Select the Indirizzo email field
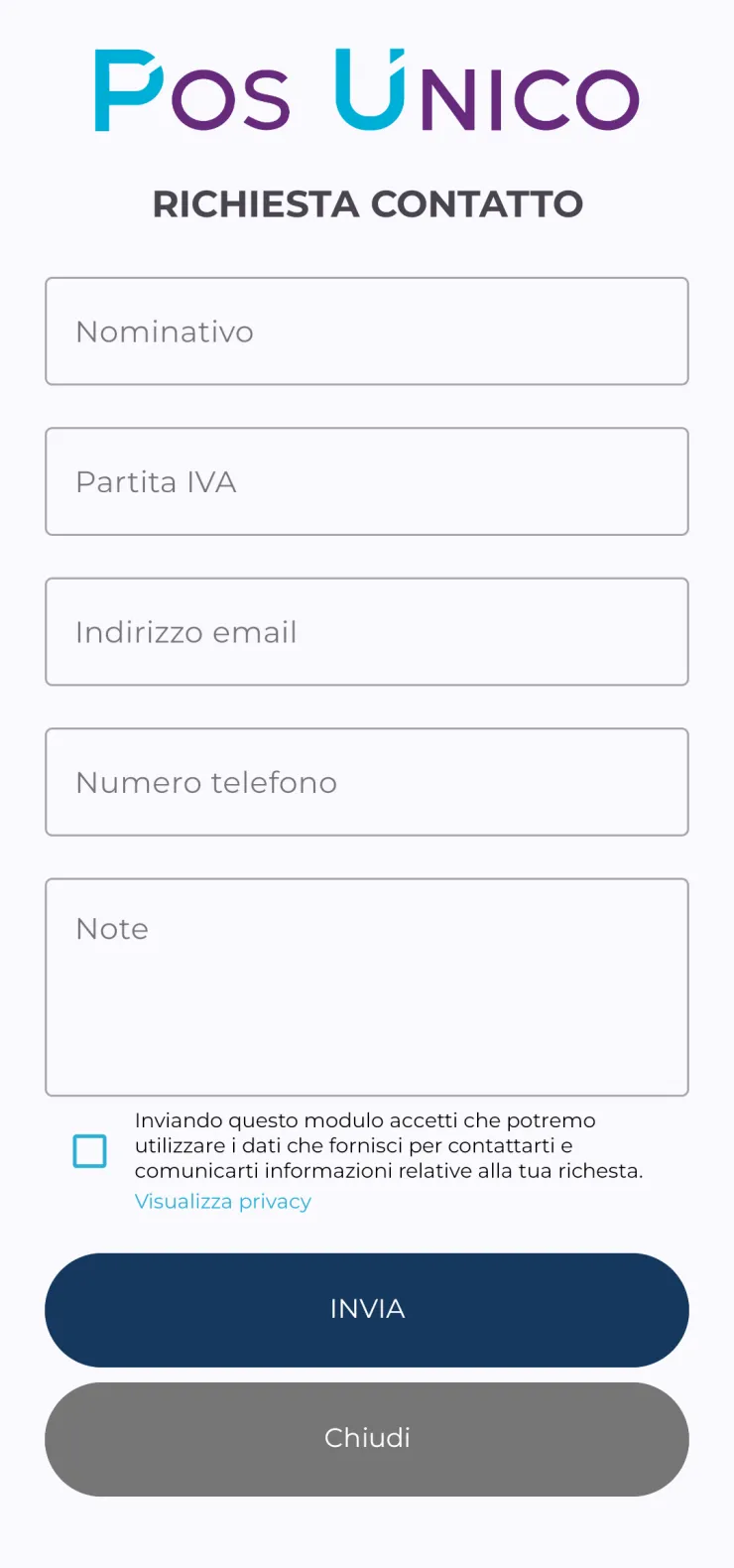This screenshot has height=1568, width=734. tap(367, 632)
